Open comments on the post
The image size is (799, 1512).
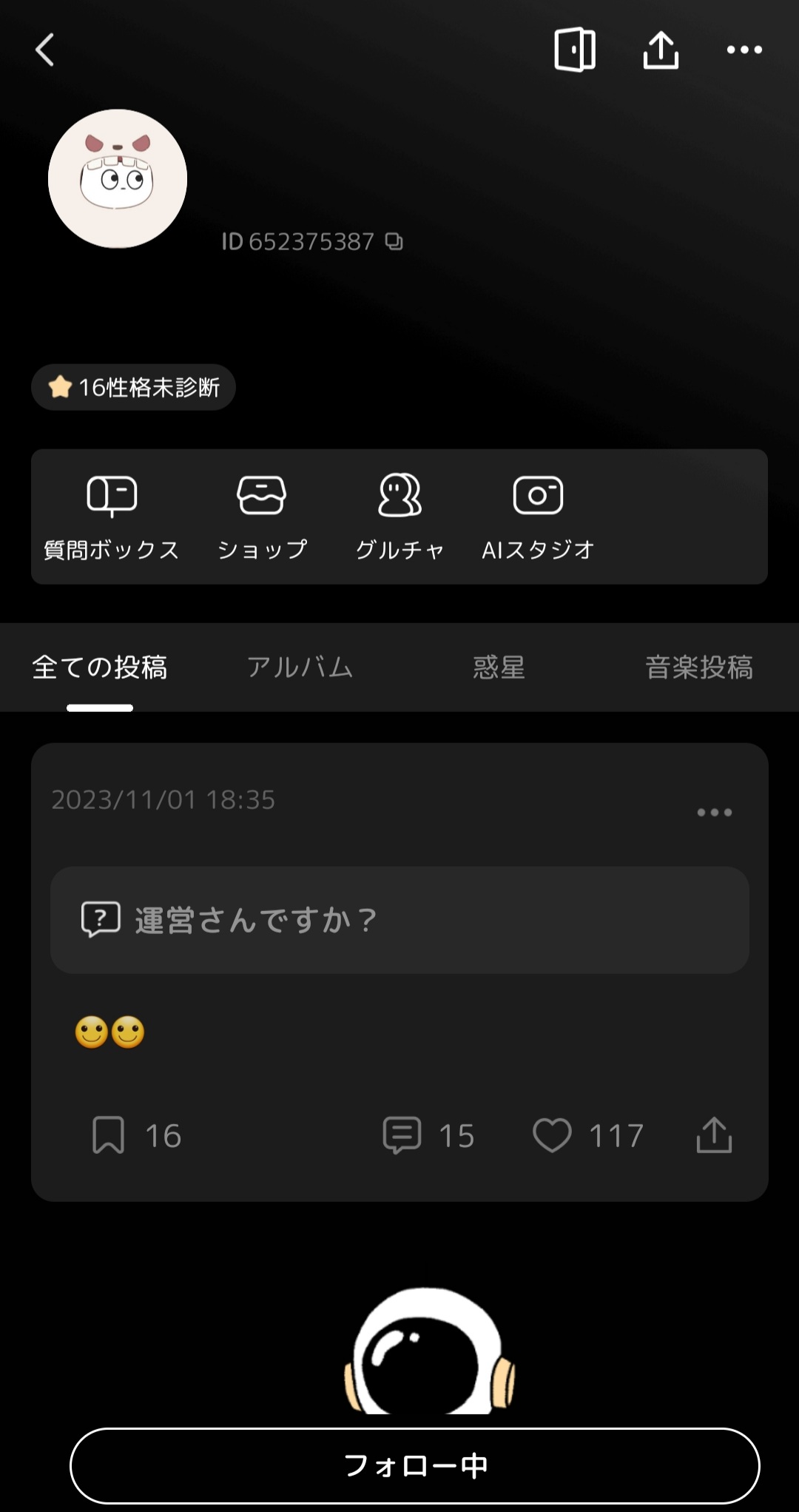tap(402, 1135)
